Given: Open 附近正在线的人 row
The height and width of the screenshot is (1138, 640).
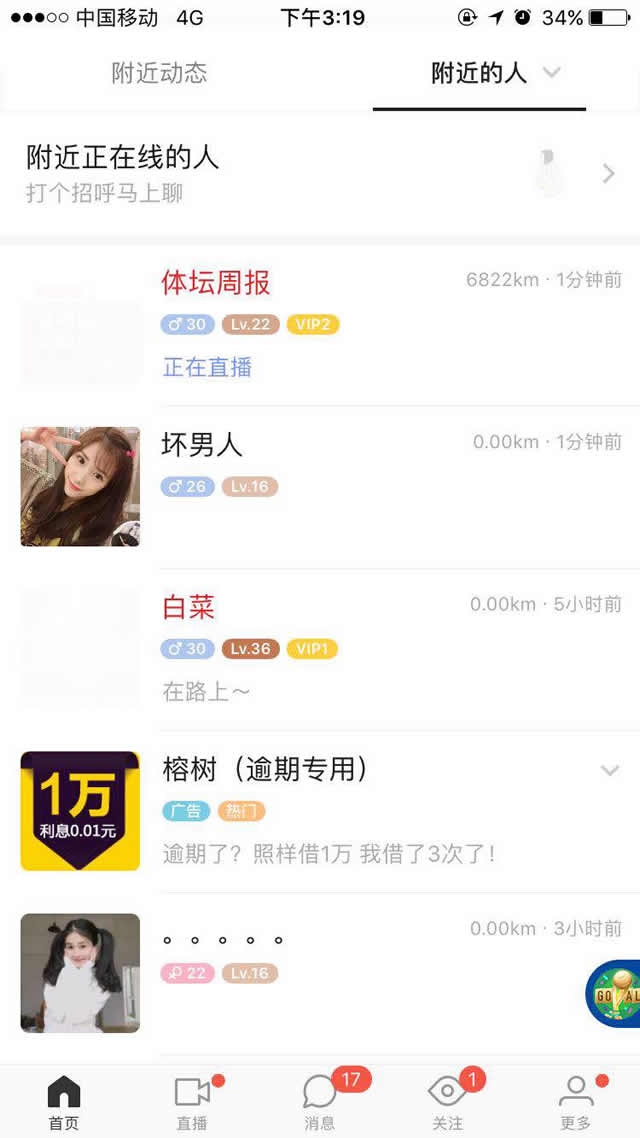Looking at the screenshot, I should click(320, 174).
